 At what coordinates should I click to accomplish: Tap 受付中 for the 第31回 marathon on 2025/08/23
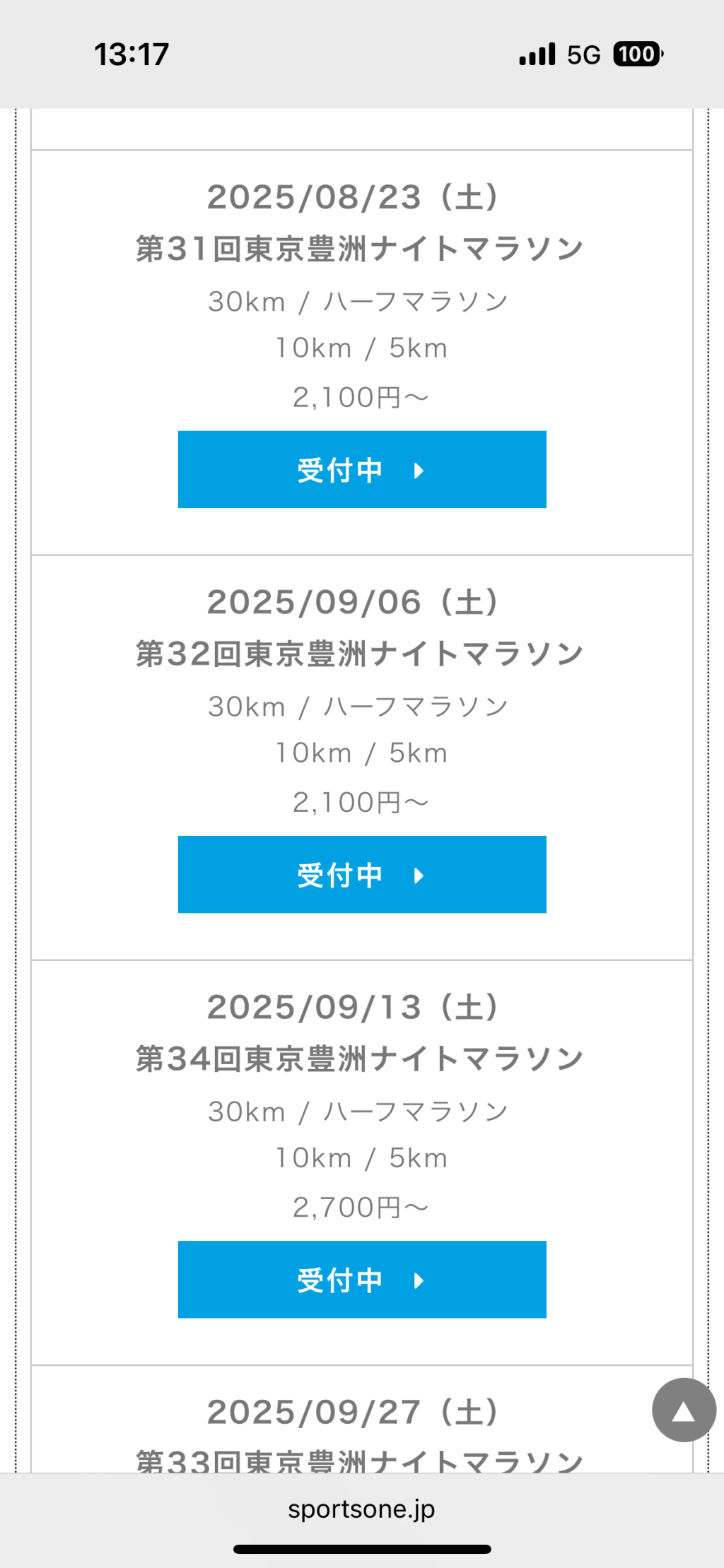361,469
